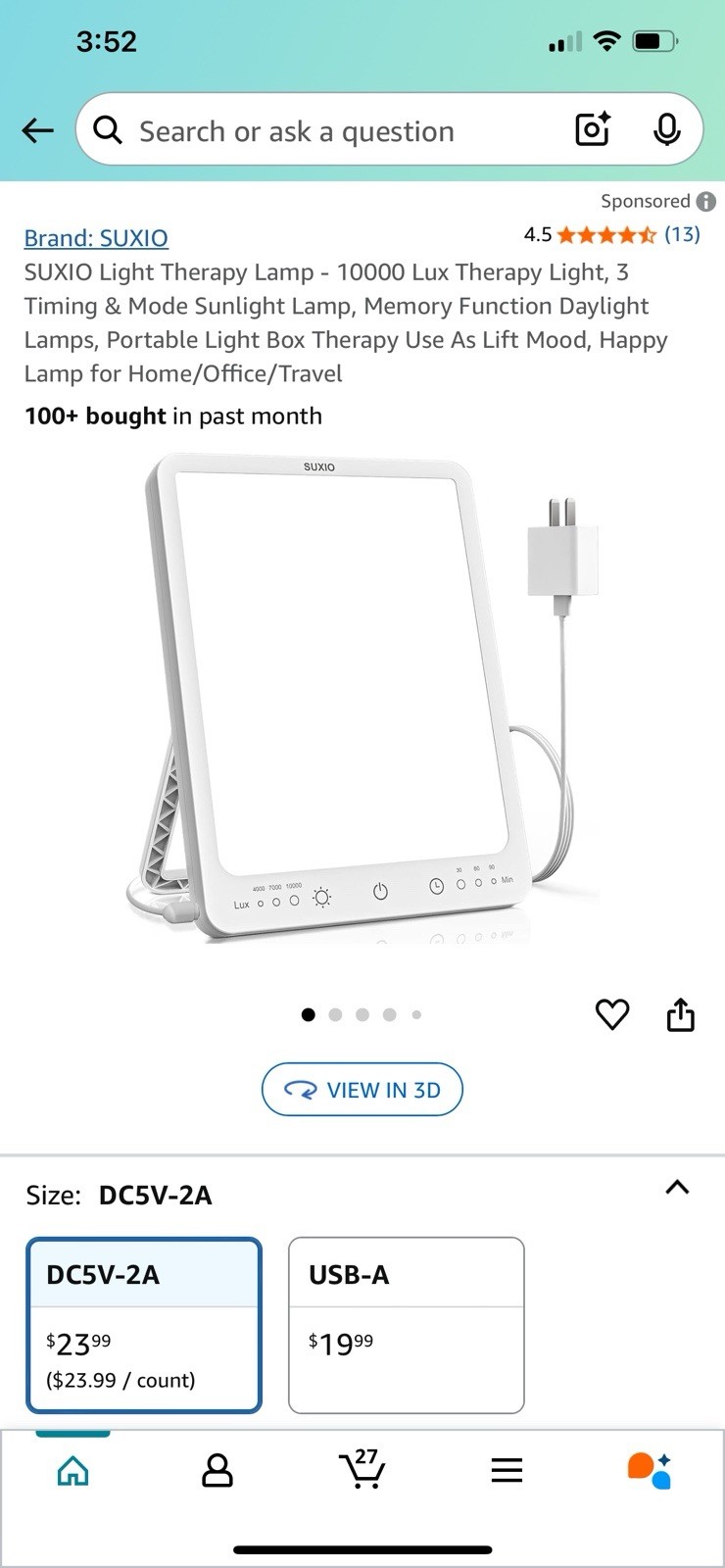Tap VIEW IN 3D button
The image size is (725, 1568).
362,1090
